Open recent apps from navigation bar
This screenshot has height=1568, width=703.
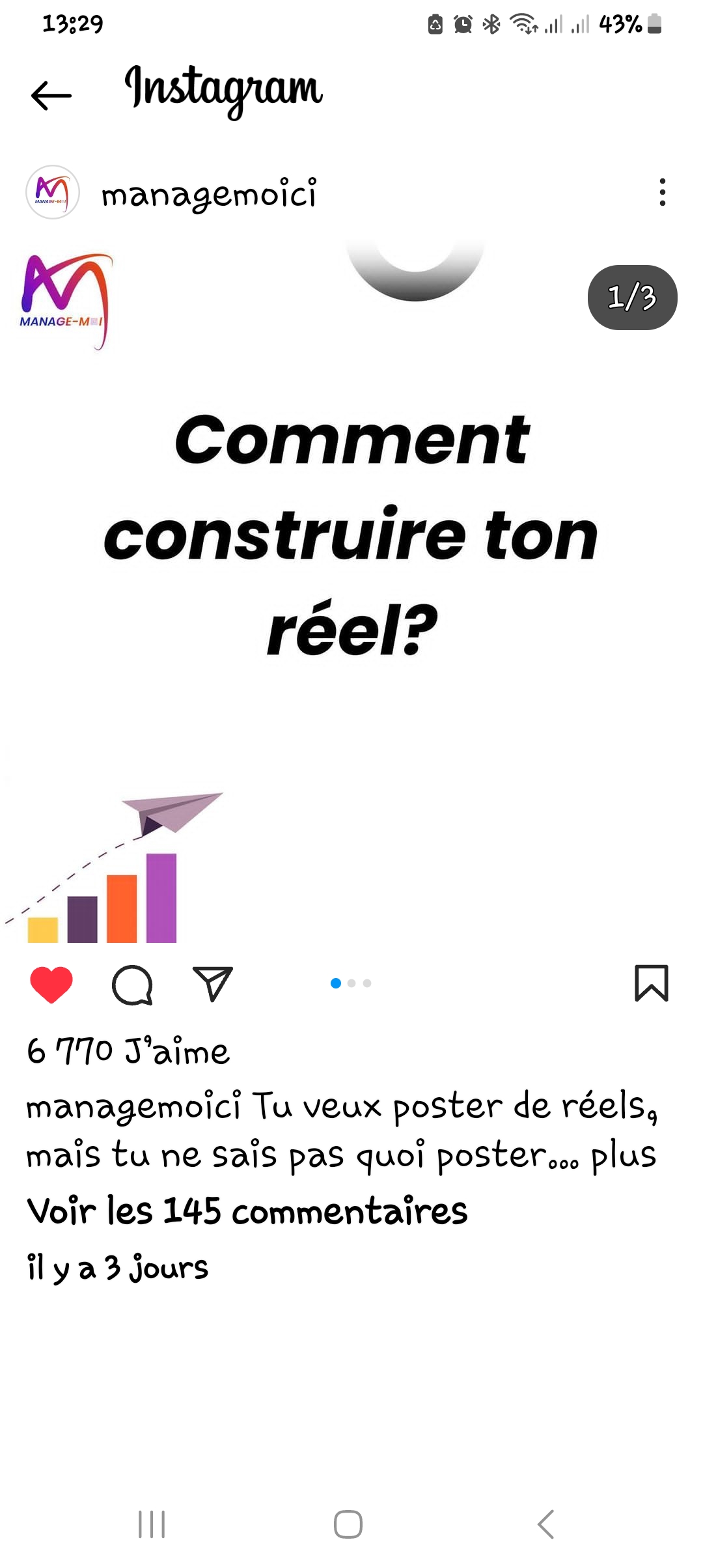[x=152, y=1524]
